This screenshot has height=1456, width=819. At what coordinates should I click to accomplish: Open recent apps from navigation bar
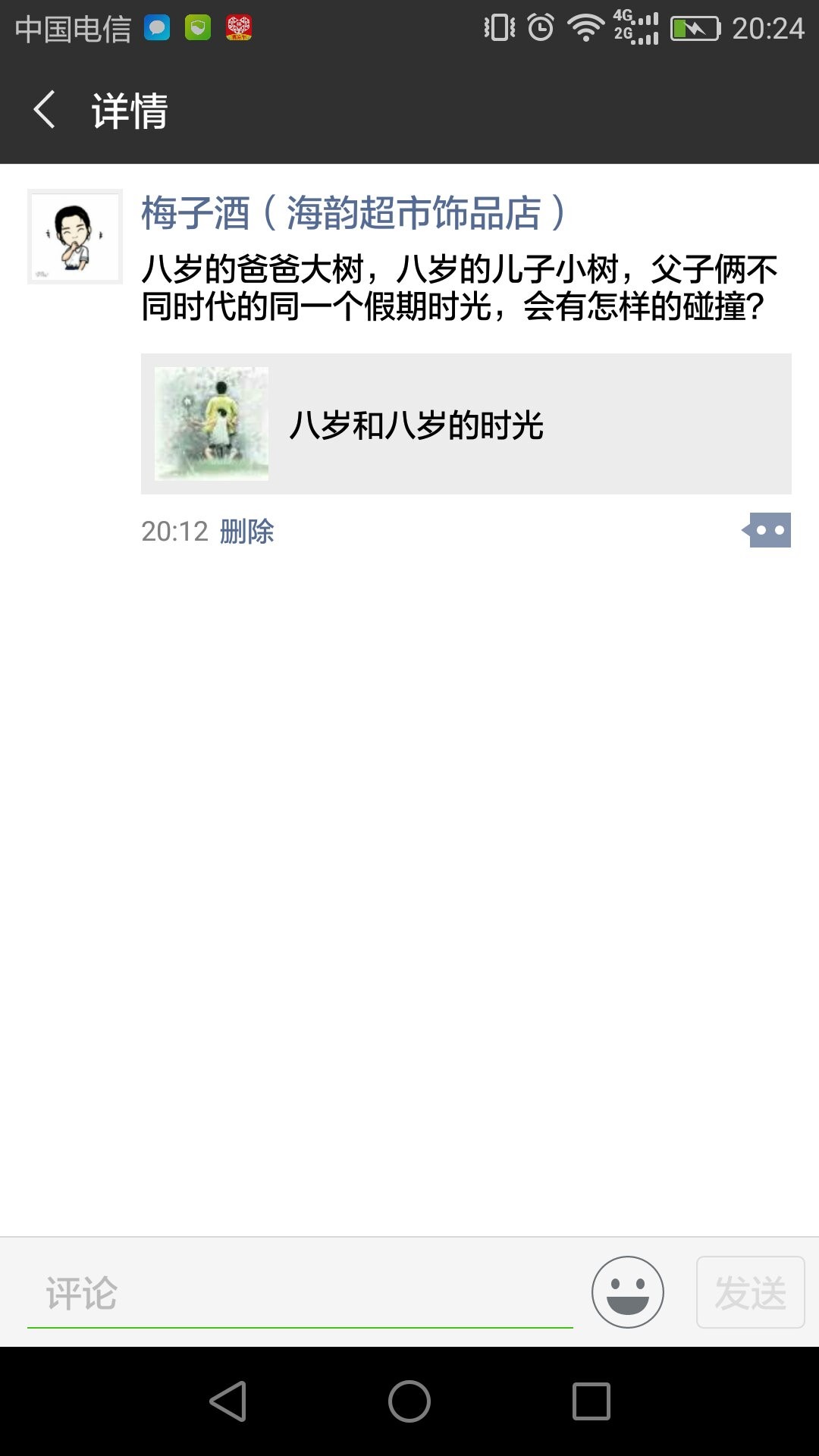[x=591, y=1401]
